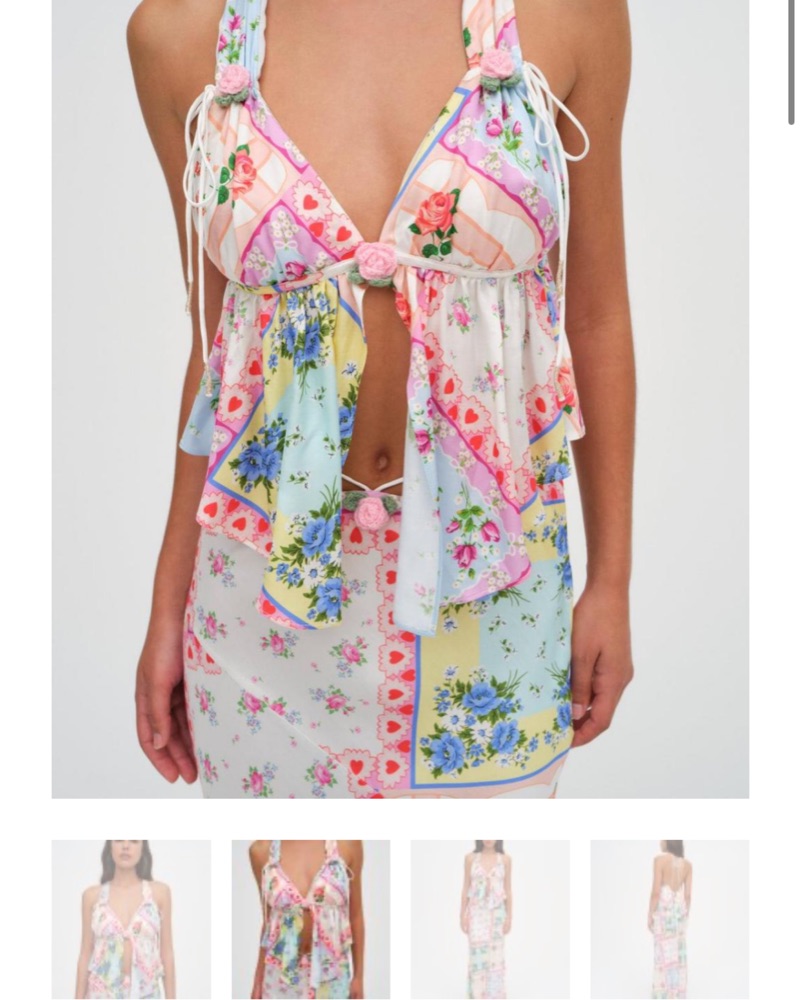
Task: Select the back view thumbnail
Action: click(x=669, y=918)
